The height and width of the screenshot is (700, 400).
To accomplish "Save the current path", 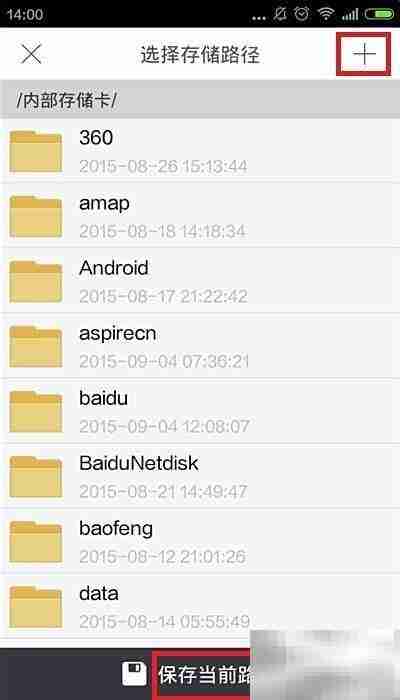I will click(x=200, y=674).
